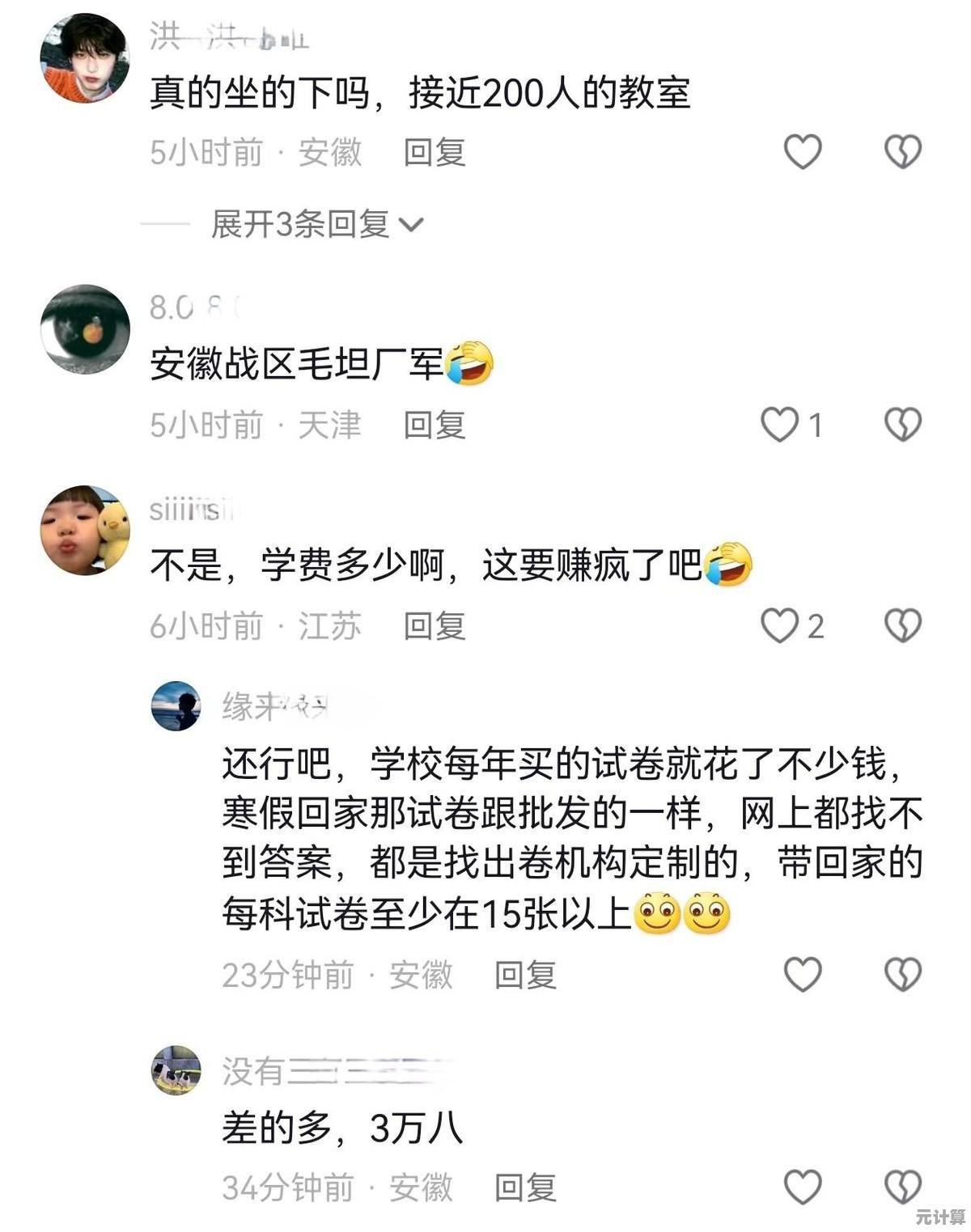Like the 安徽战区毛坦厂军 comment
This screenshot has width=971, height=1232.
[x=780, y=425]
